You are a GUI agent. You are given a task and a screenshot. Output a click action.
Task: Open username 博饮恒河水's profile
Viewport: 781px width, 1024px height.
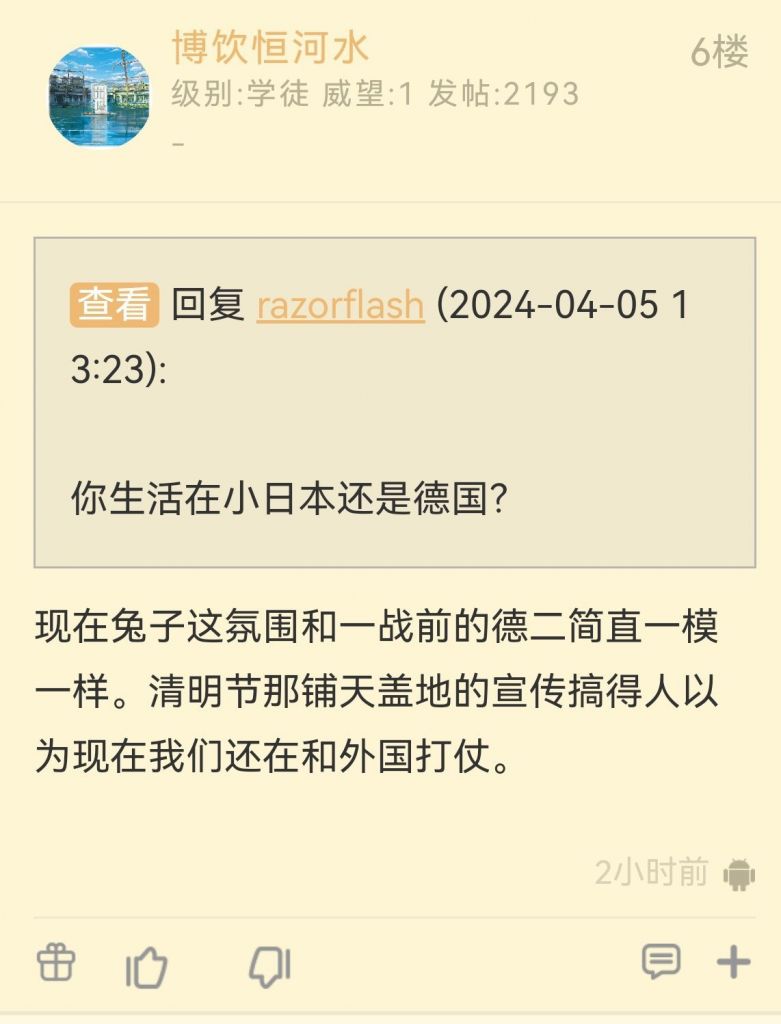[x=270, y=47]
